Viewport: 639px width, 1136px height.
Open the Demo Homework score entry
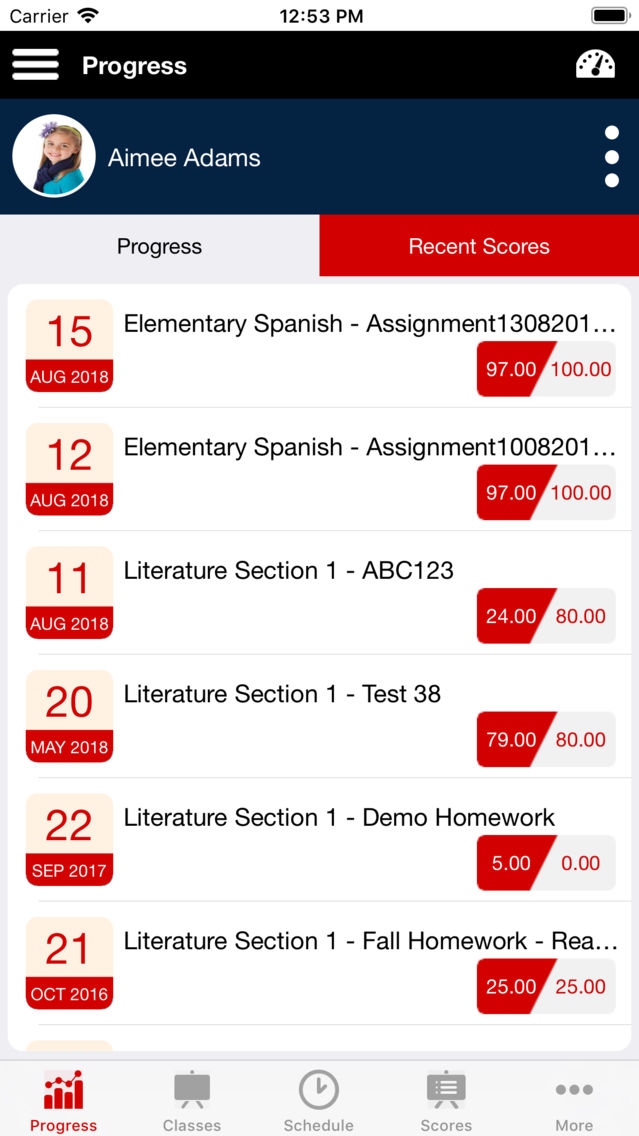[x=320, y=840]
